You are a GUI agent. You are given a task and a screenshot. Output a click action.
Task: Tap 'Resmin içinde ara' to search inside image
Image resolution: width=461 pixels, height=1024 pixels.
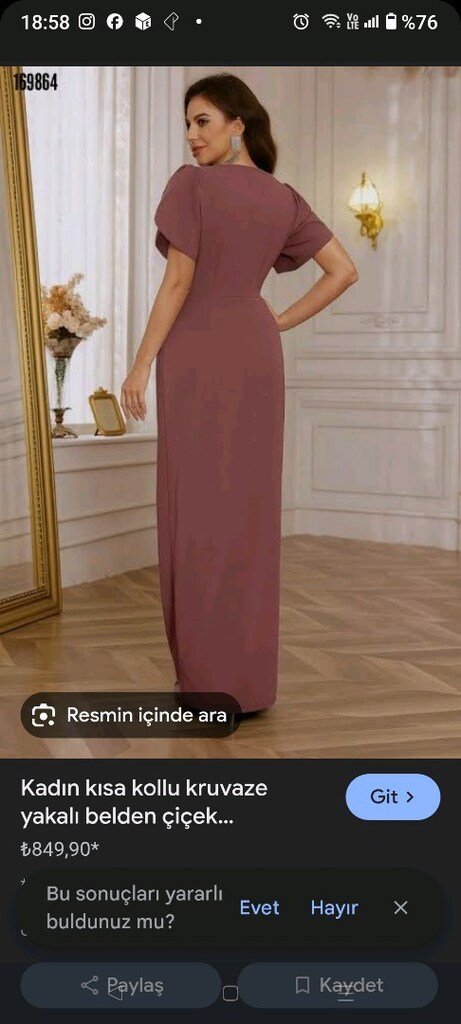[x=131, y=715]
